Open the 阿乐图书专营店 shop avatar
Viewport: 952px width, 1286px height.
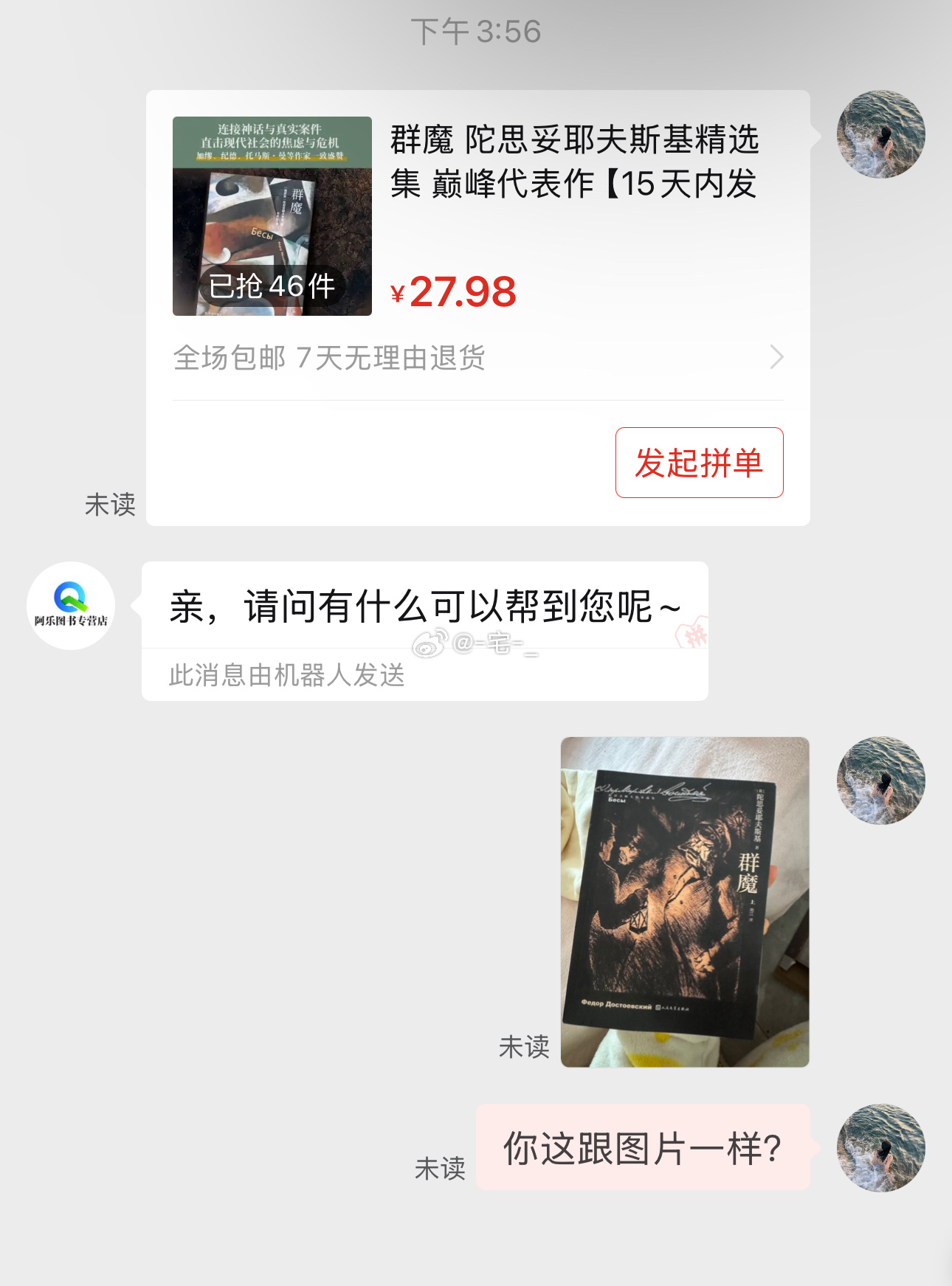[x=71, y=606]
